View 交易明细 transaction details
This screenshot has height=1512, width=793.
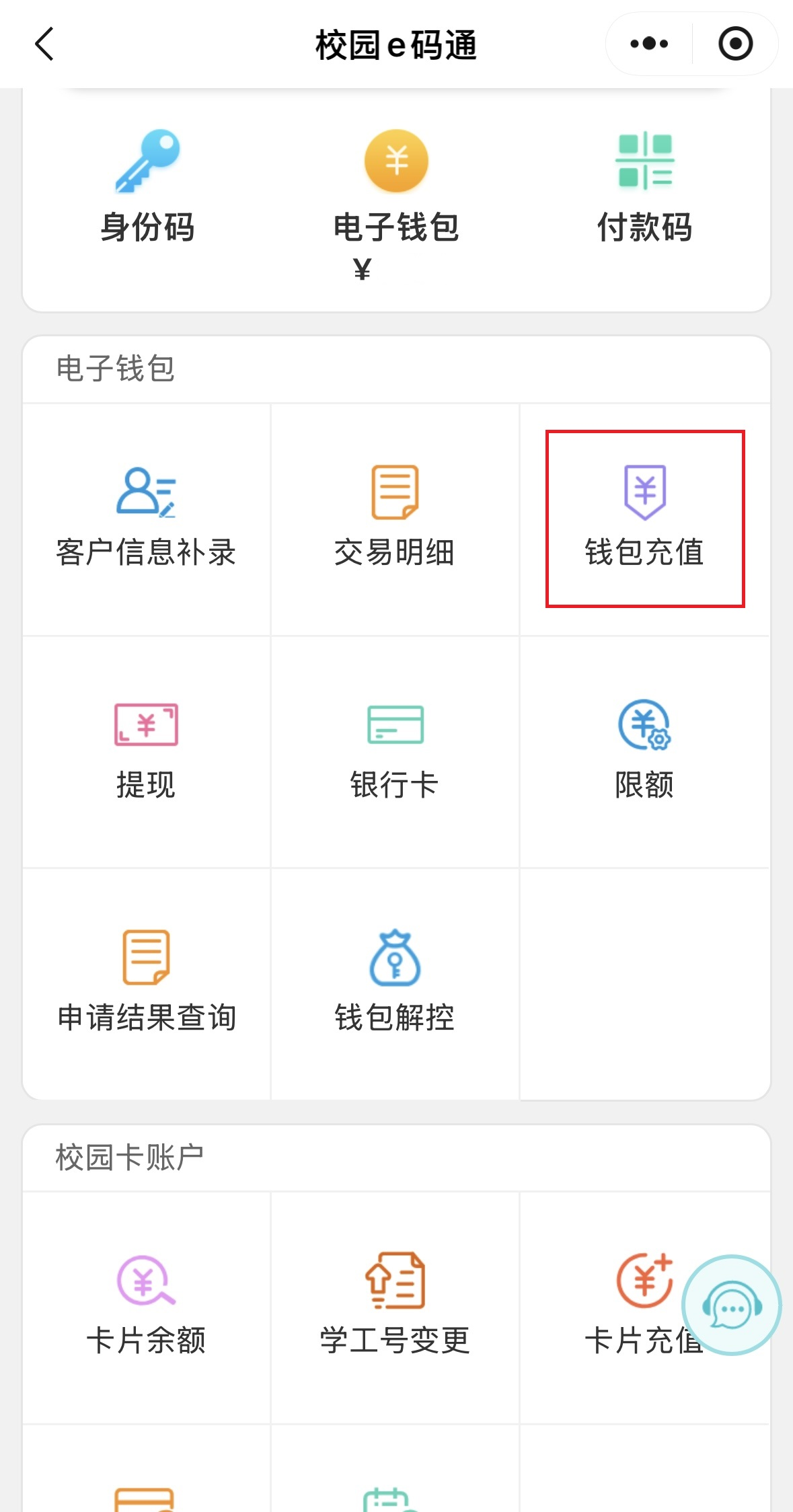click(x=395, y=519)
